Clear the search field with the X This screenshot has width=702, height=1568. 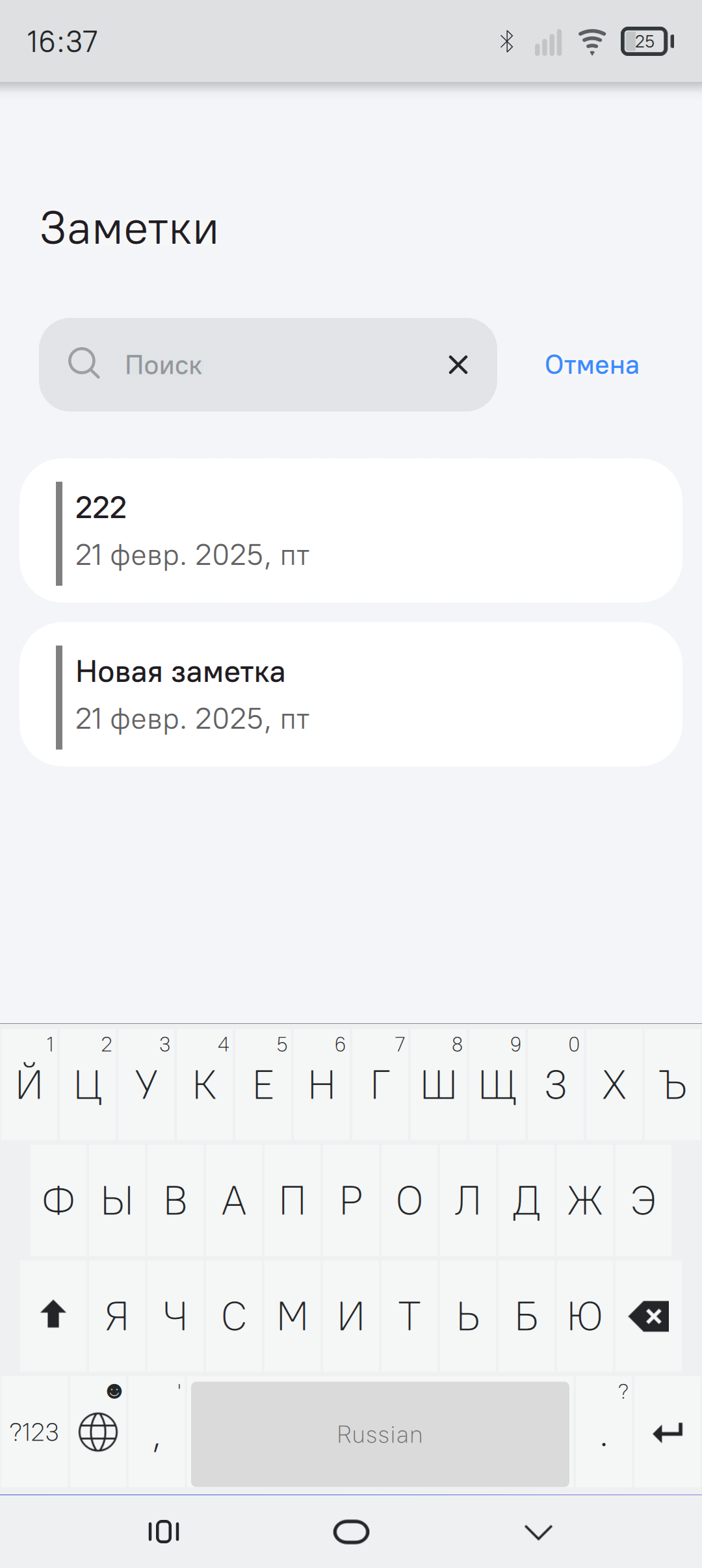pos(458,365)
